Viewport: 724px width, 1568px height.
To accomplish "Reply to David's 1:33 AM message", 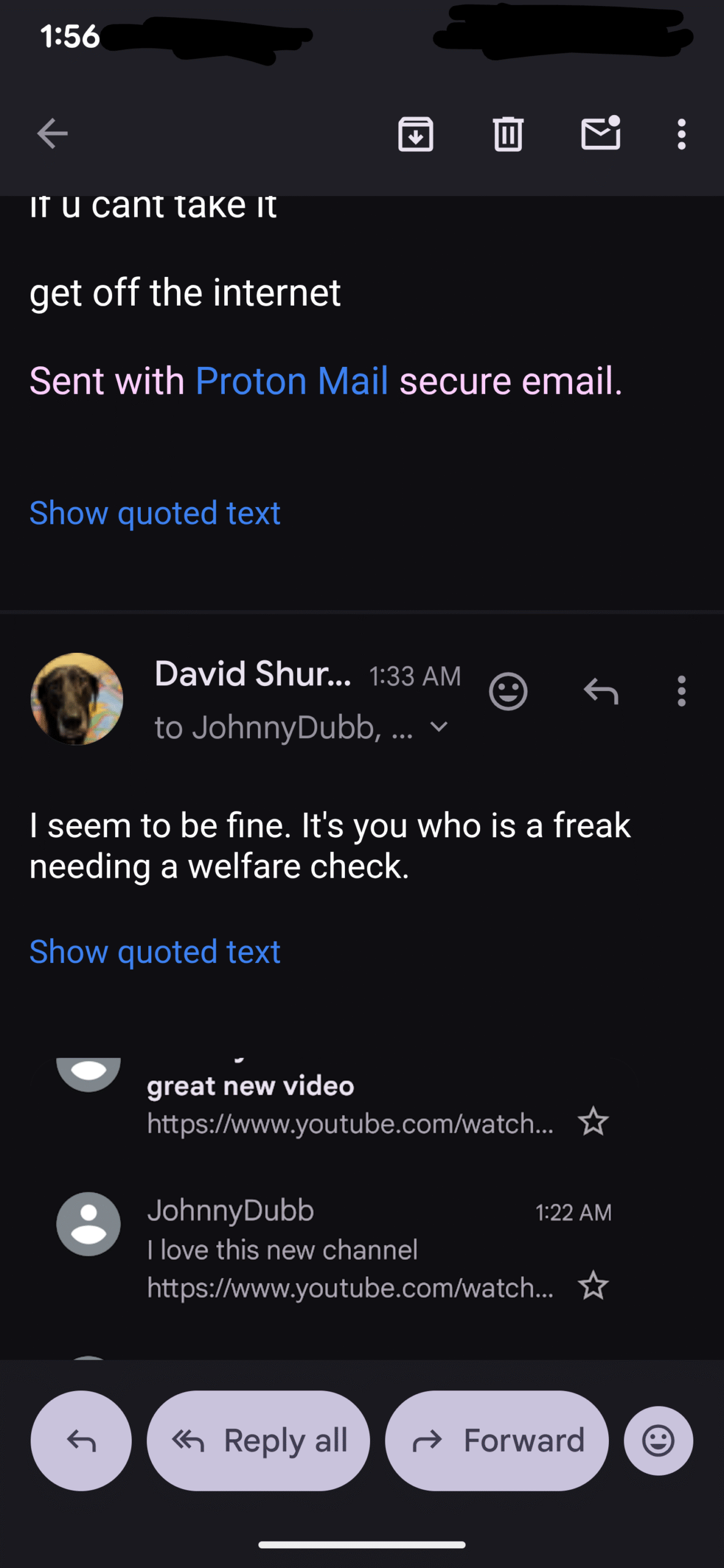I will tap(601, 692).
